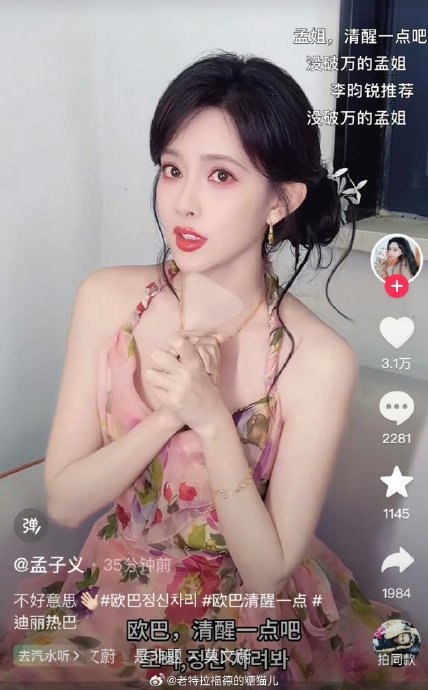Open hashtag #欧巴清醒一点
This screenshot has width=428, height=690.
[254, 601]
